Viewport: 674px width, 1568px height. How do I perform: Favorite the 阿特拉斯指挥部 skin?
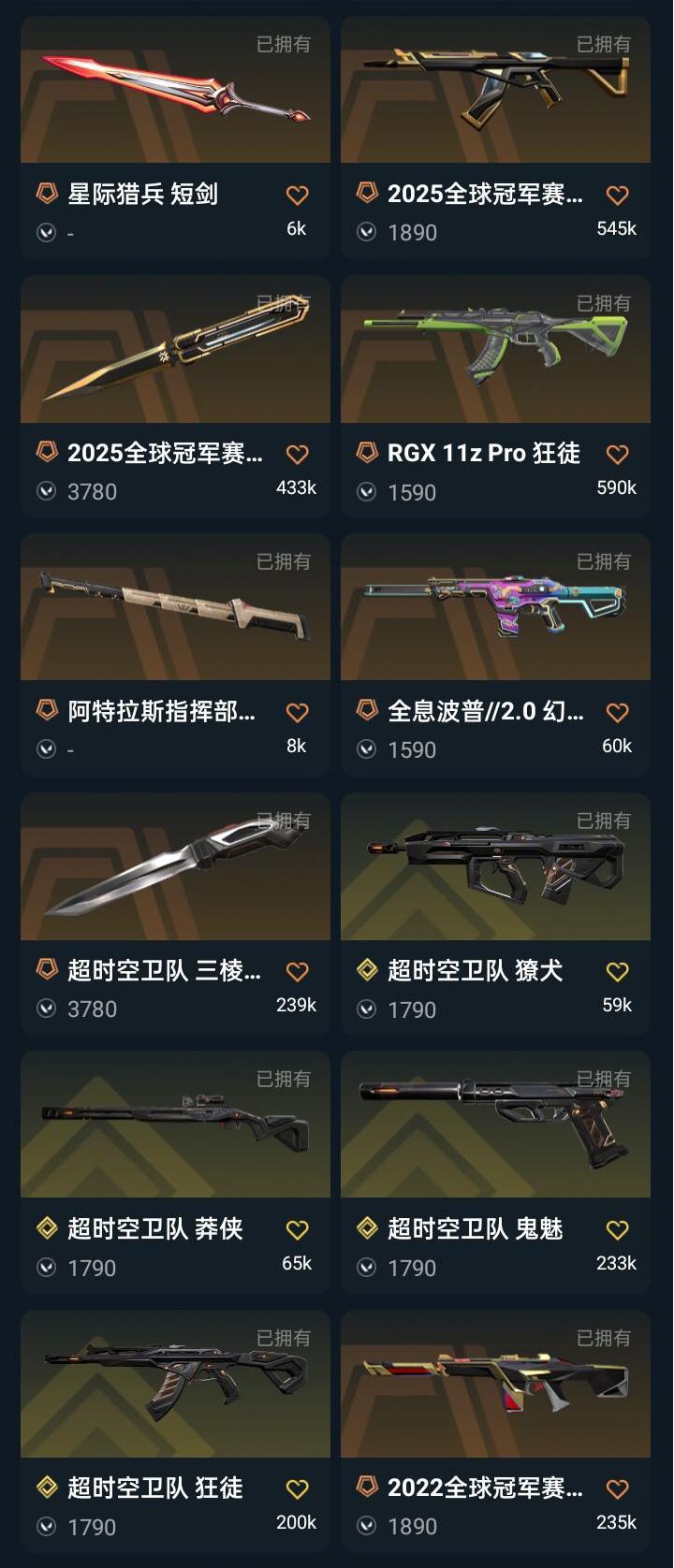pyautogui.click(x=297, y=713)
